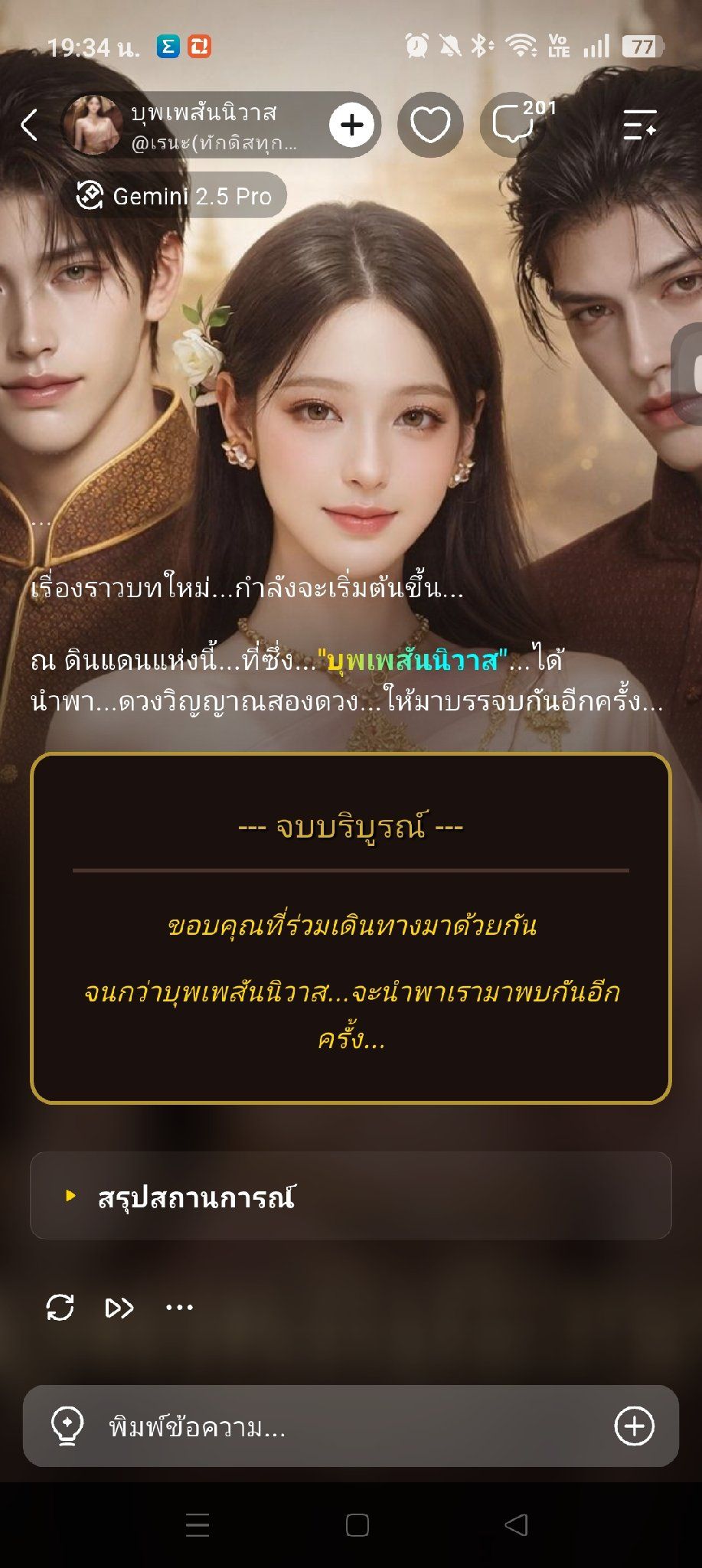This screenshot has width=702, height=1568.
Task: Regenerate the last response
Action: coord(60,1307)
